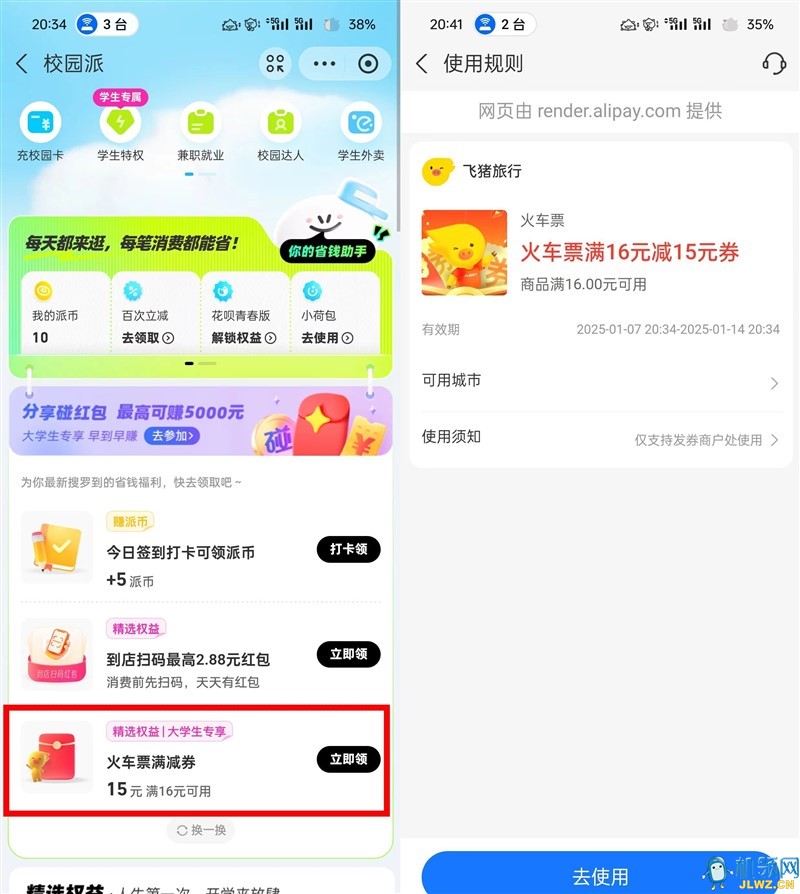Viewport: 800px width, 894px height.
Task: Open the 可用城市 row
Action: coord(600,381)
